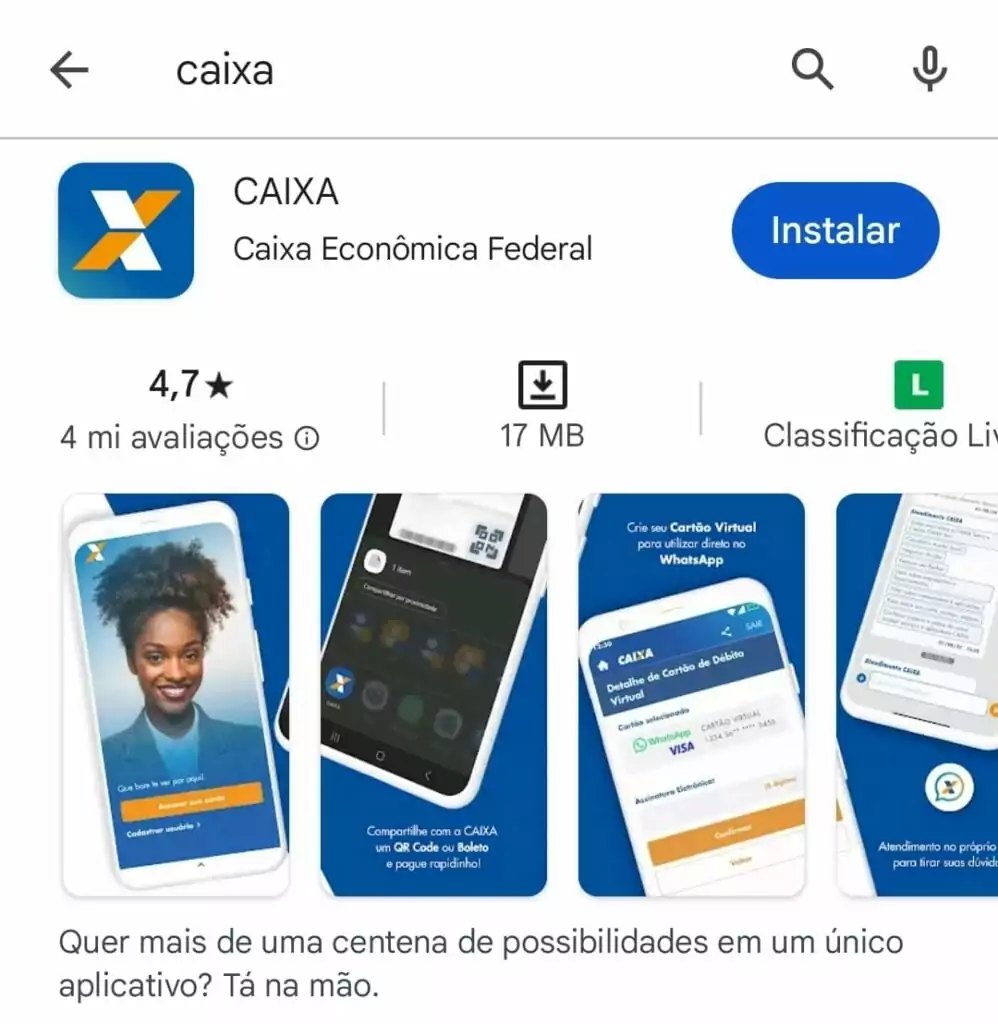This screenshot has height=1024, width=998.
Task: Open the info icon beside avaliações
Action: [x=307, y=438]
